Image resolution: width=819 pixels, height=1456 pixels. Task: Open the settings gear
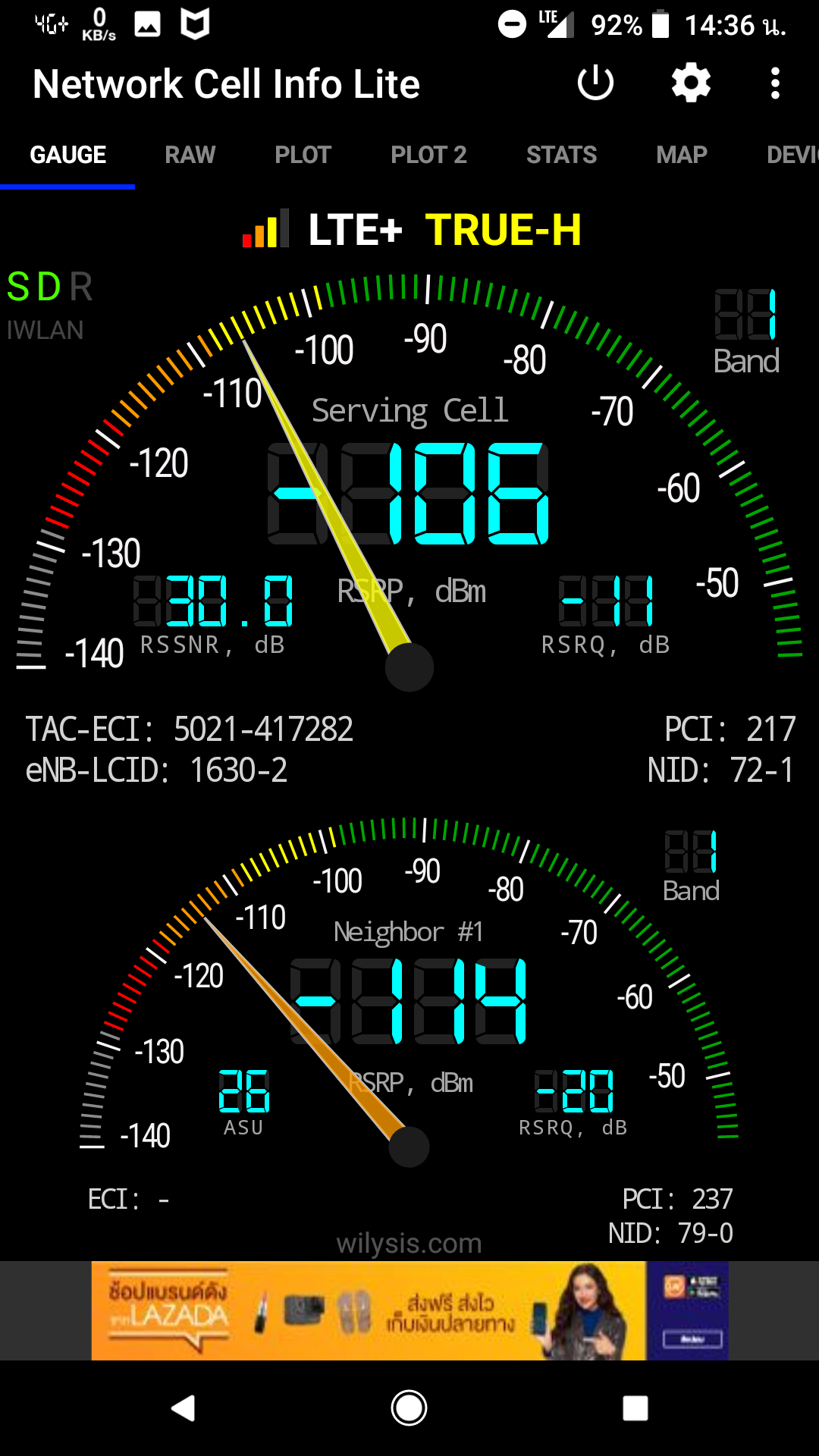(691, 83)
